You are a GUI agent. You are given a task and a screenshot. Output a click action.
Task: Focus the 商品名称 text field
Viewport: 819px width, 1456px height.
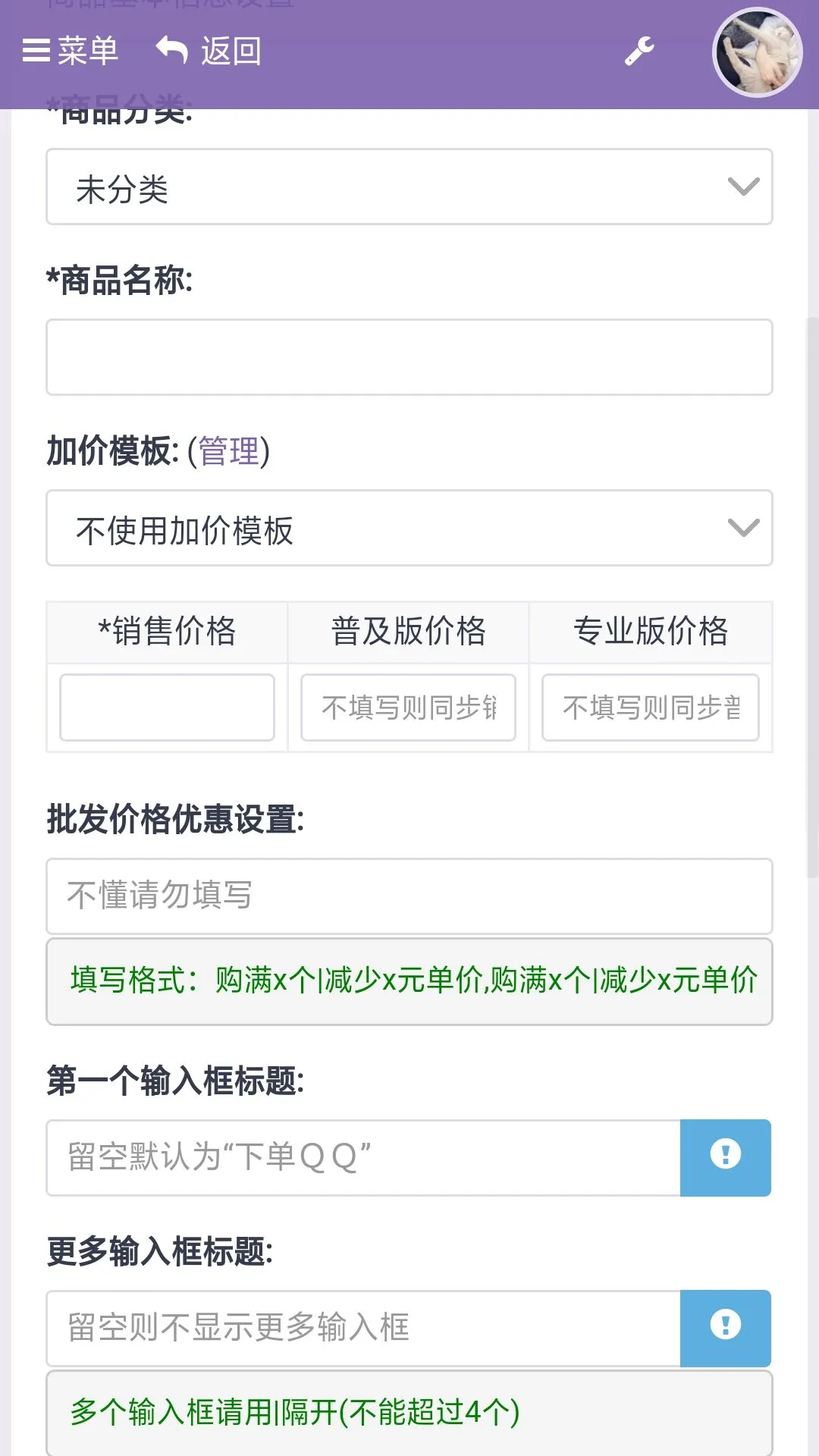click(x=409, y=356)
